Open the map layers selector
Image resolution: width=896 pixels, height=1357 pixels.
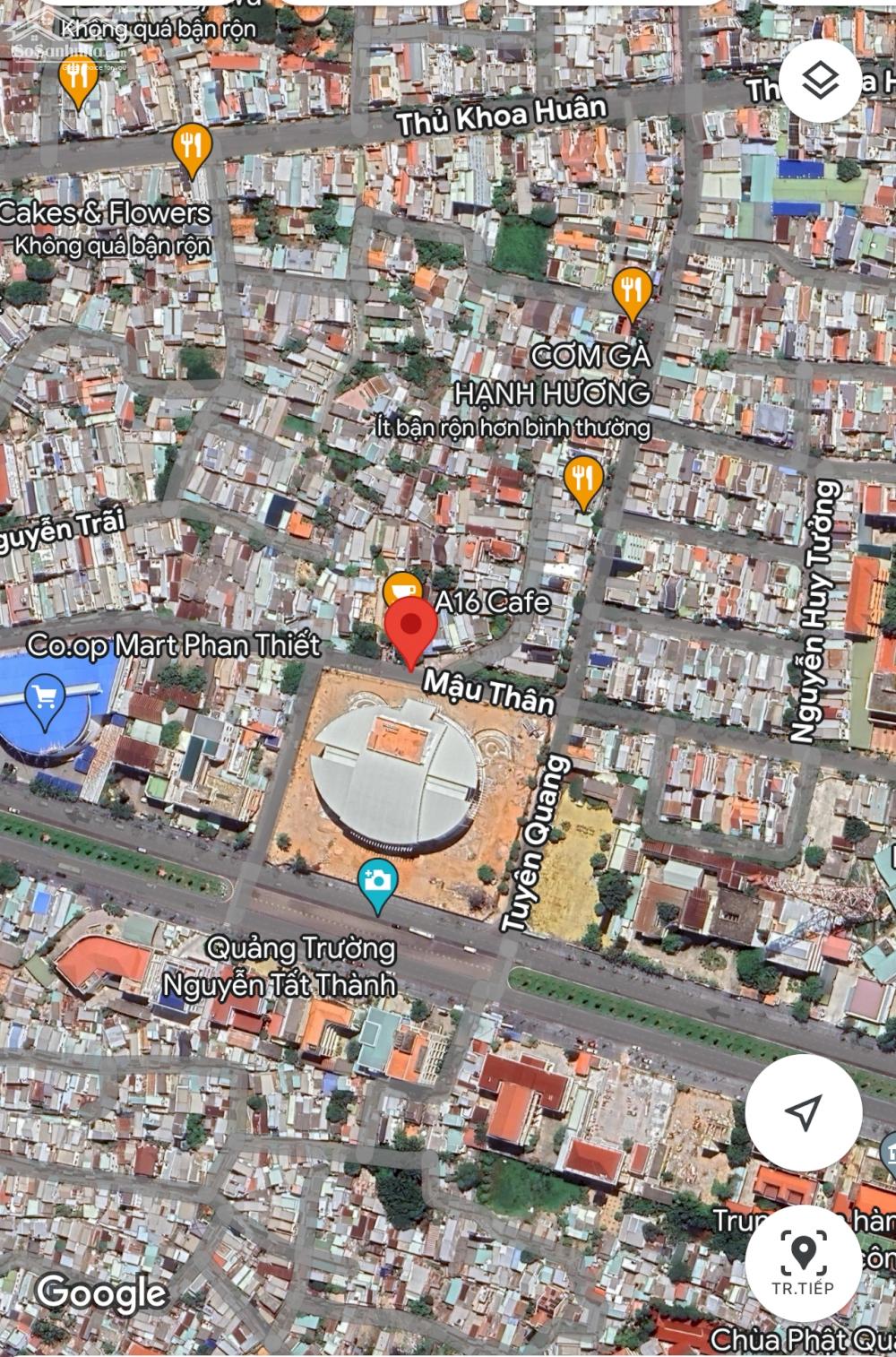(x=821, y=82)
